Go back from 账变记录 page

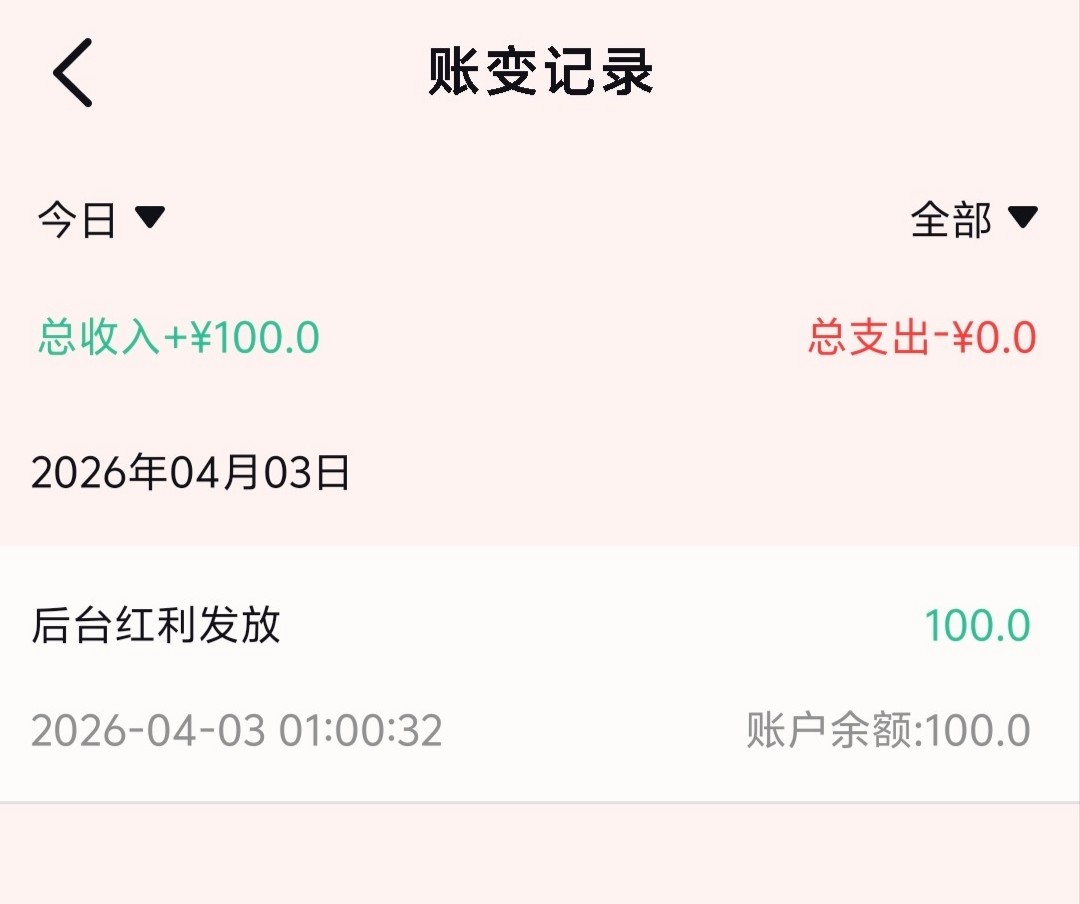point(72,72)
